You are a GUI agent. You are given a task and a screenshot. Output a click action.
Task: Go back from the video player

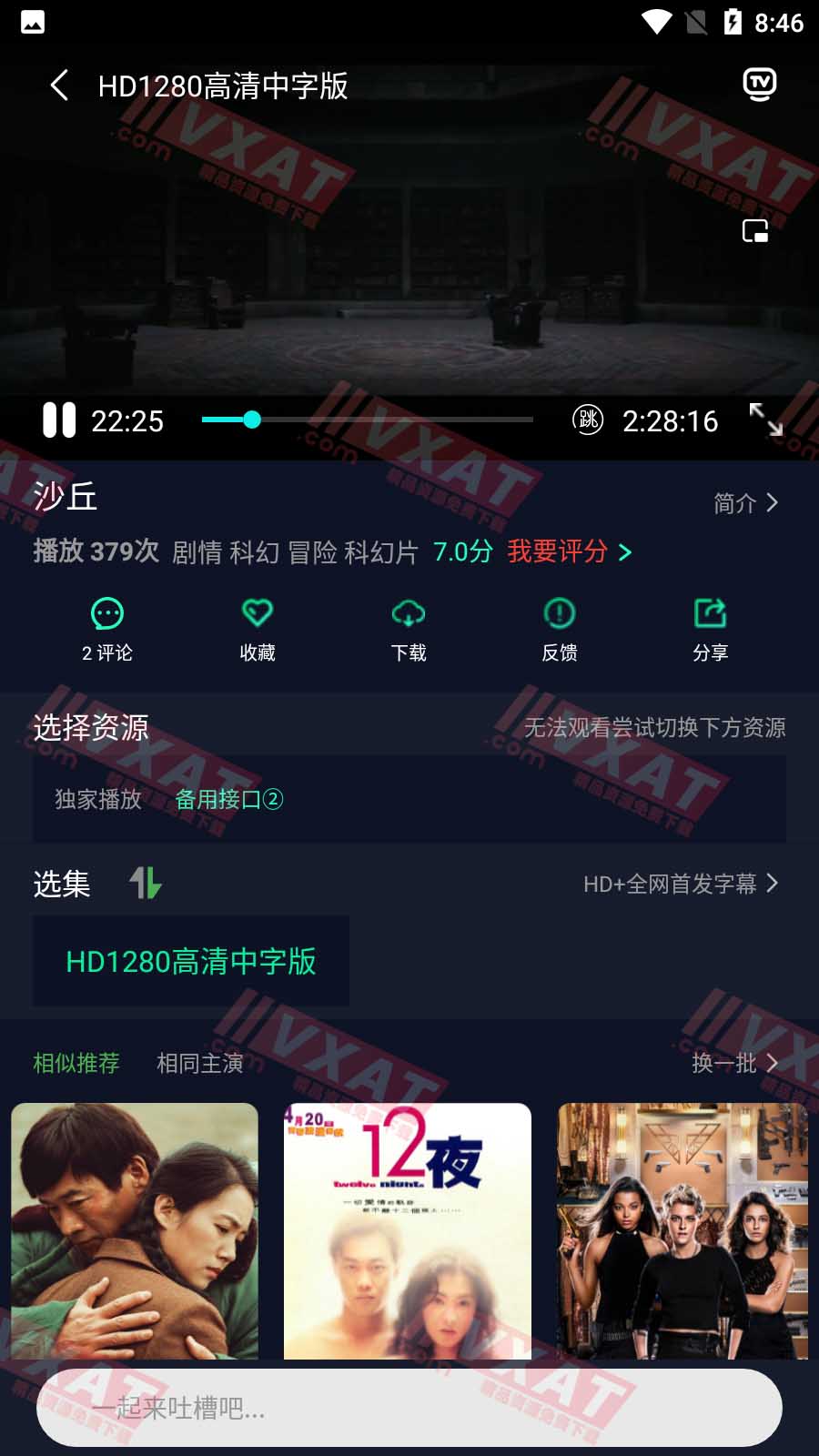(x=59, y=86)
